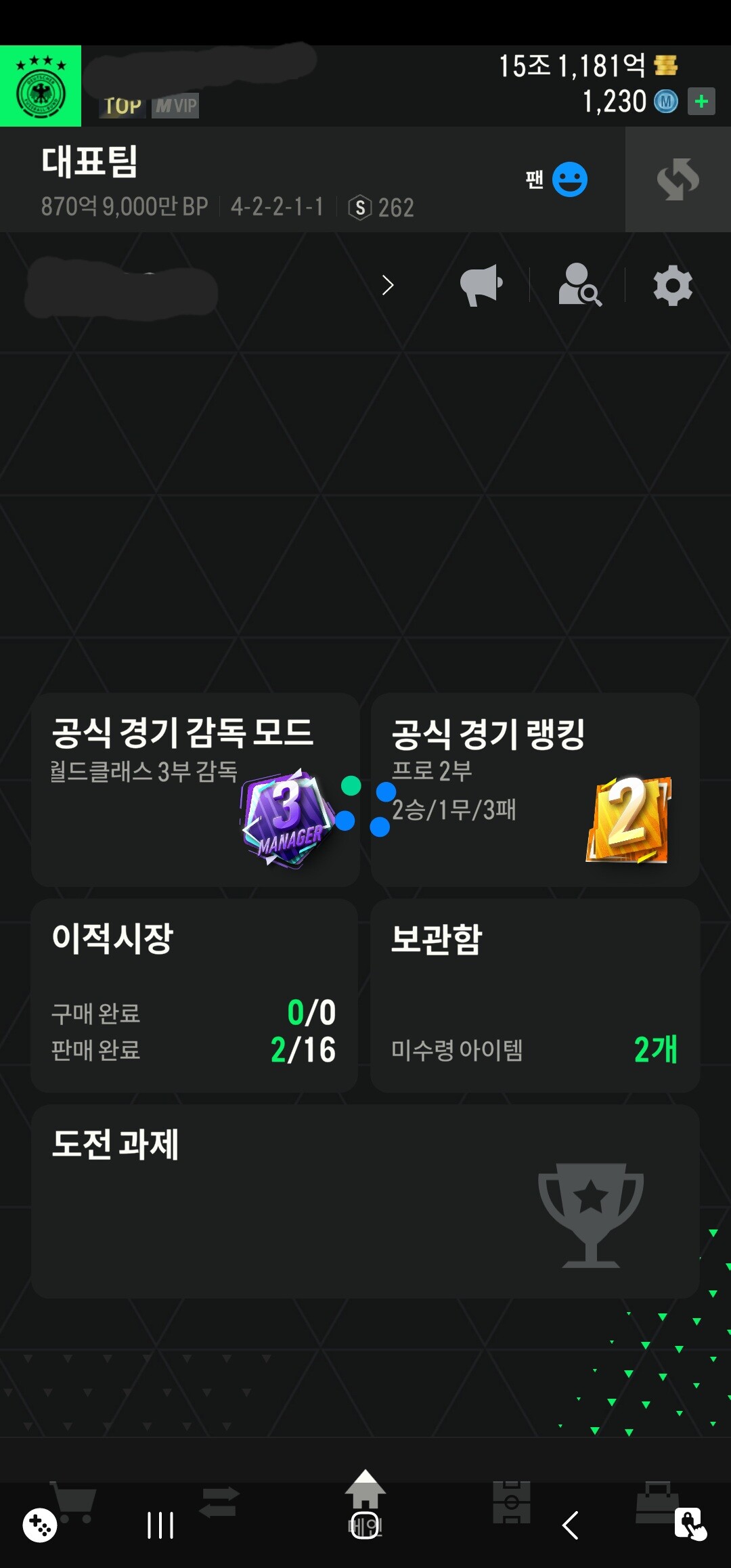Image resolution: width=731 pixels, height=1568 pixels.
Task: Open the 도전 과제 challenges card
Action: (365, 1202)
